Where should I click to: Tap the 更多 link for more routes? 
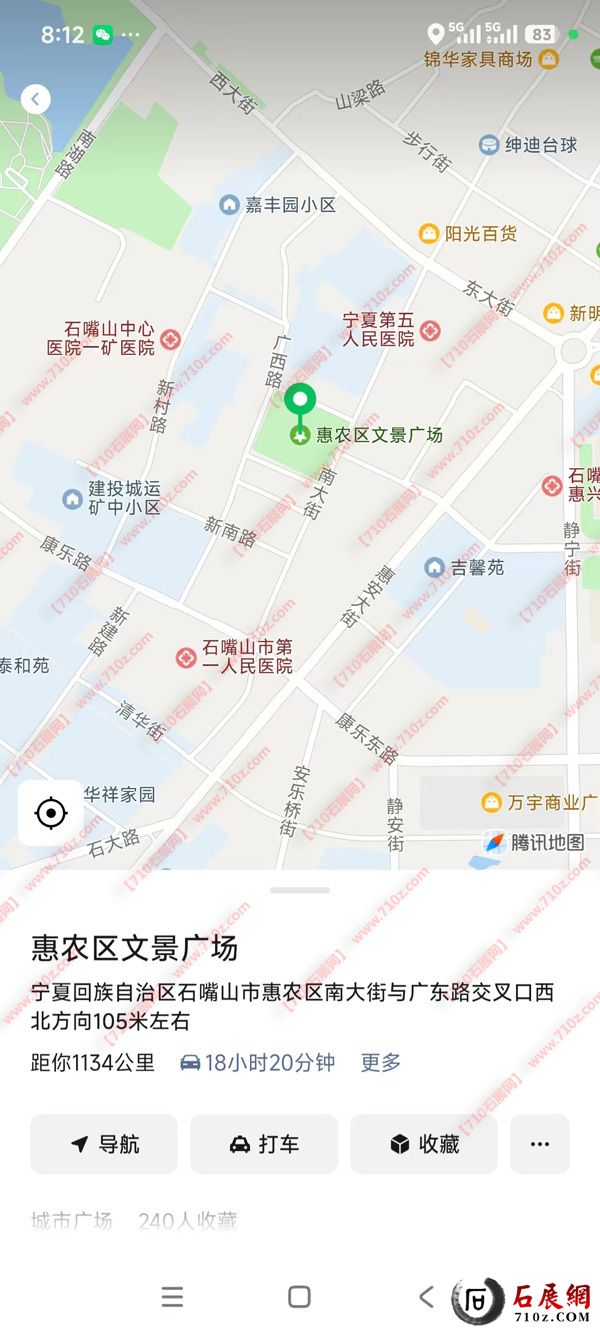pos(380,1062)
